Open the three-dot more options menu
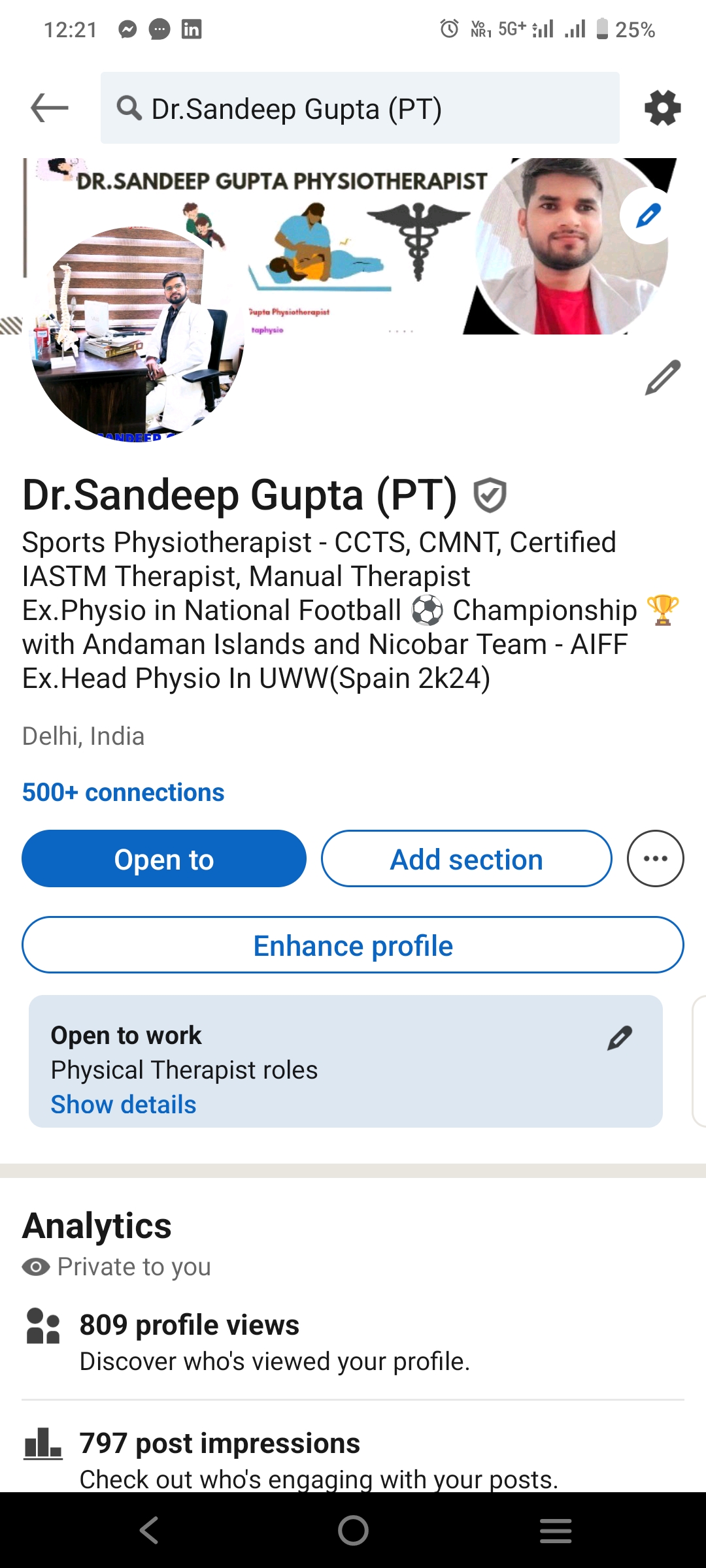This screenshot has width=706, height=1568. pos(655,858)
